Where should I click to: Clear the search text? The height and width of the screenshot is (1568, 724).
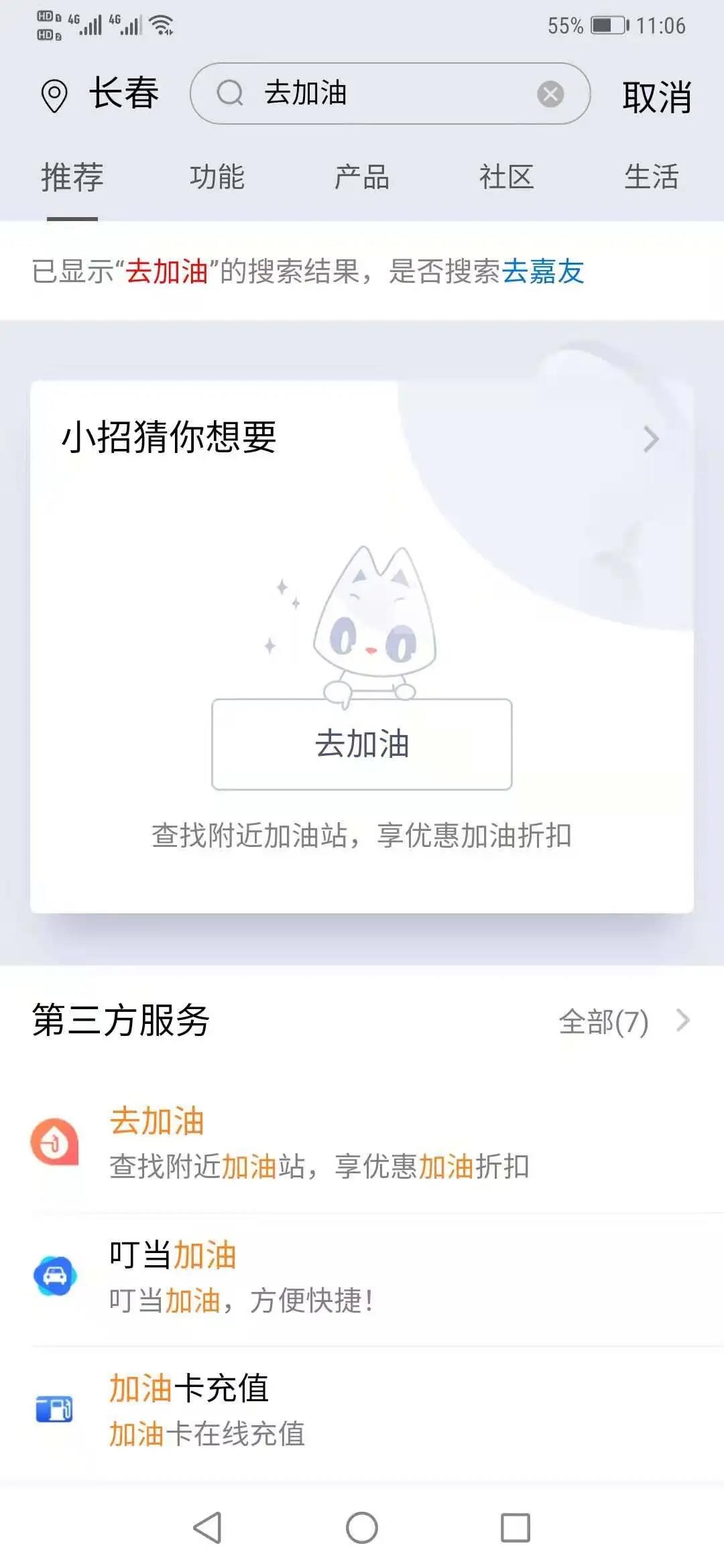pyautogui.click(x=550, y=94)
